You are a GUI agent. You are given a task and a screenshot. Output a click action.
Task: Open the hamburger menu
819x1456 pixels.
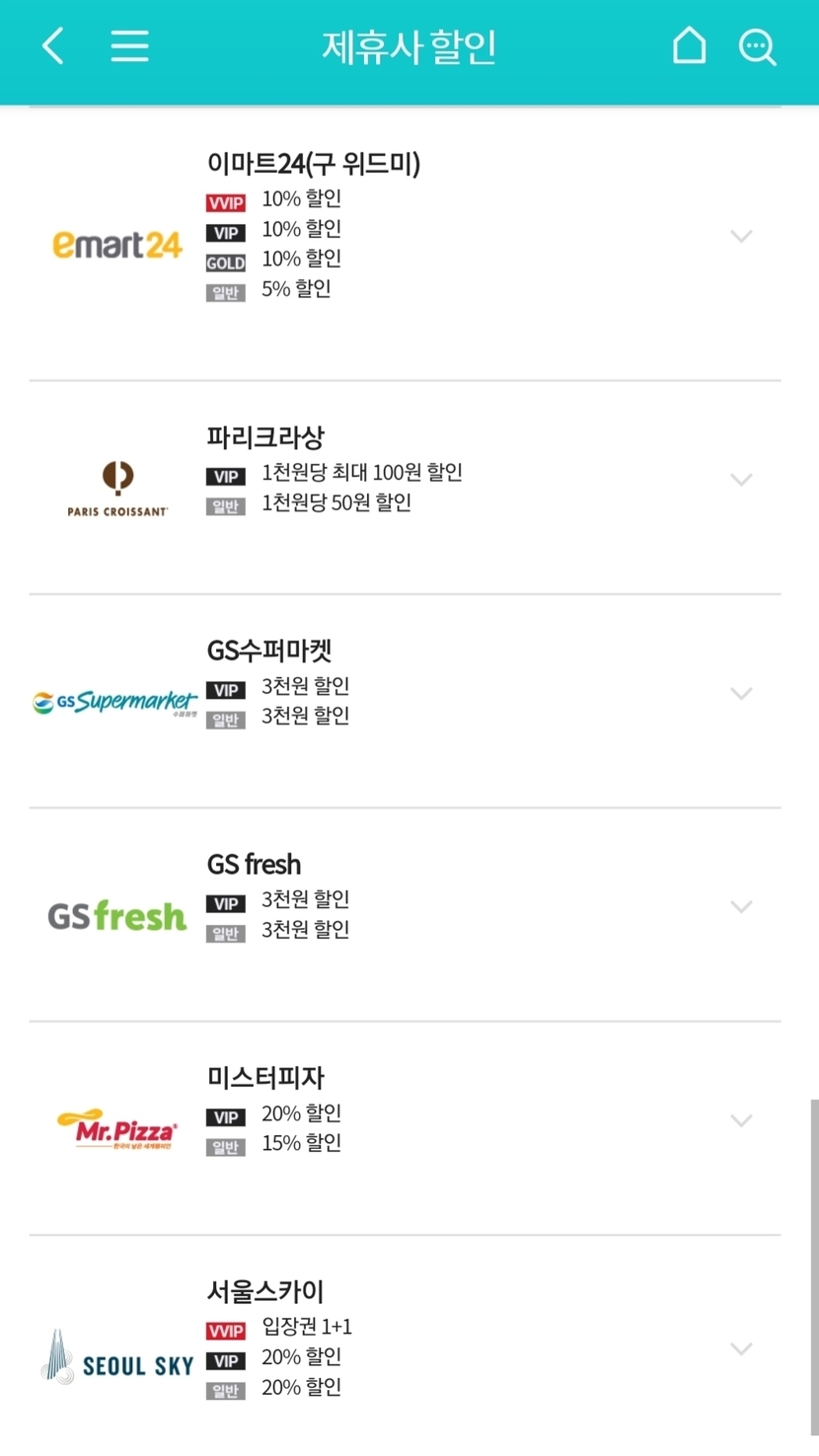pos(129,46)
